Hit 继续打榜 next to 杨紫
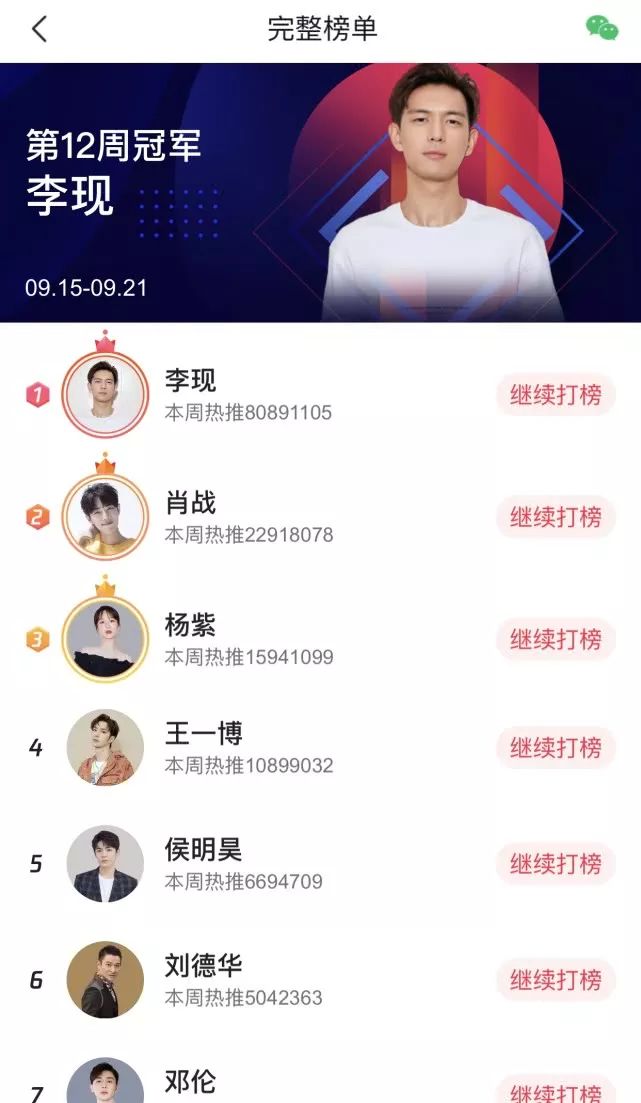641x1103 pixels. tap(556, 639)
